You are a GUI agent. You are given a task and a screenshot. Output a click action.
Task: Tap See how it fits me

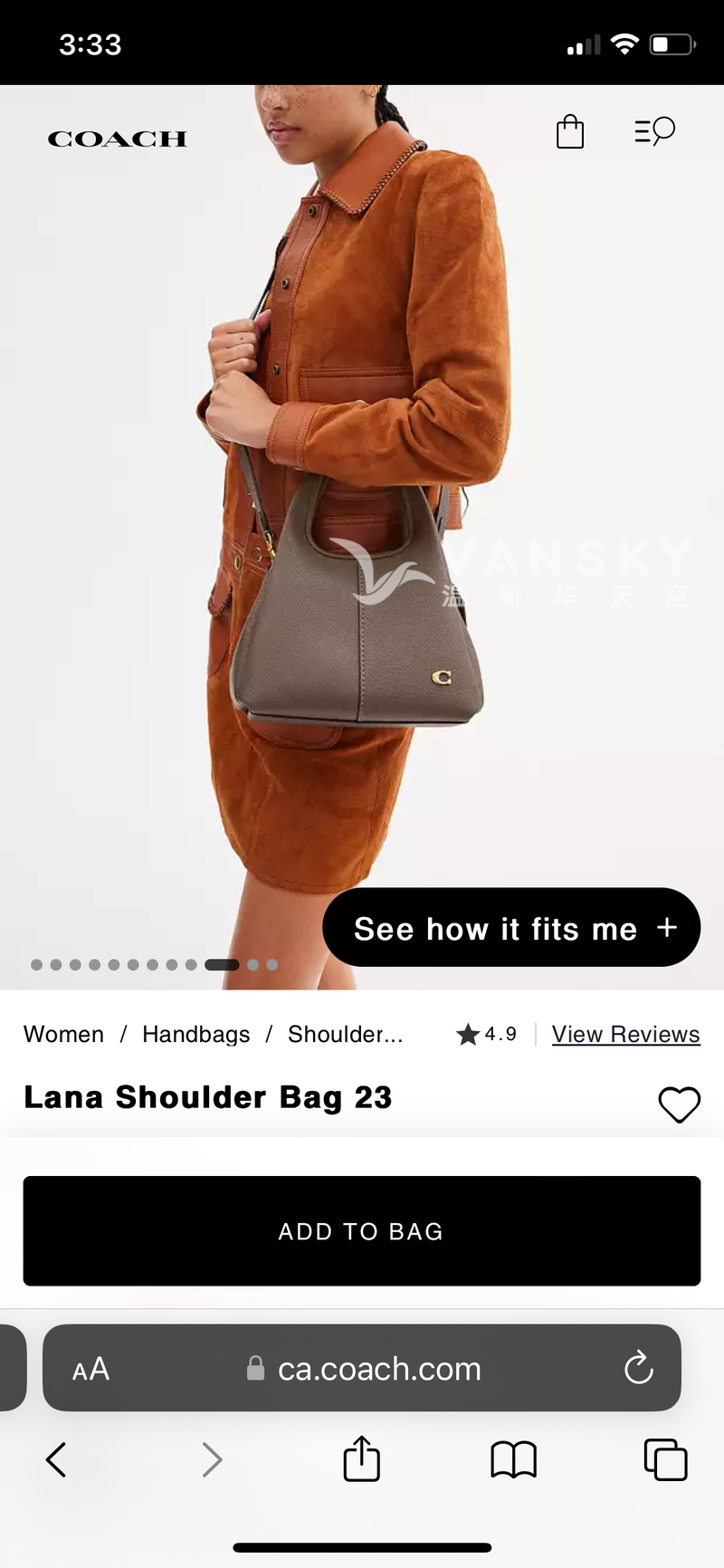511,928
